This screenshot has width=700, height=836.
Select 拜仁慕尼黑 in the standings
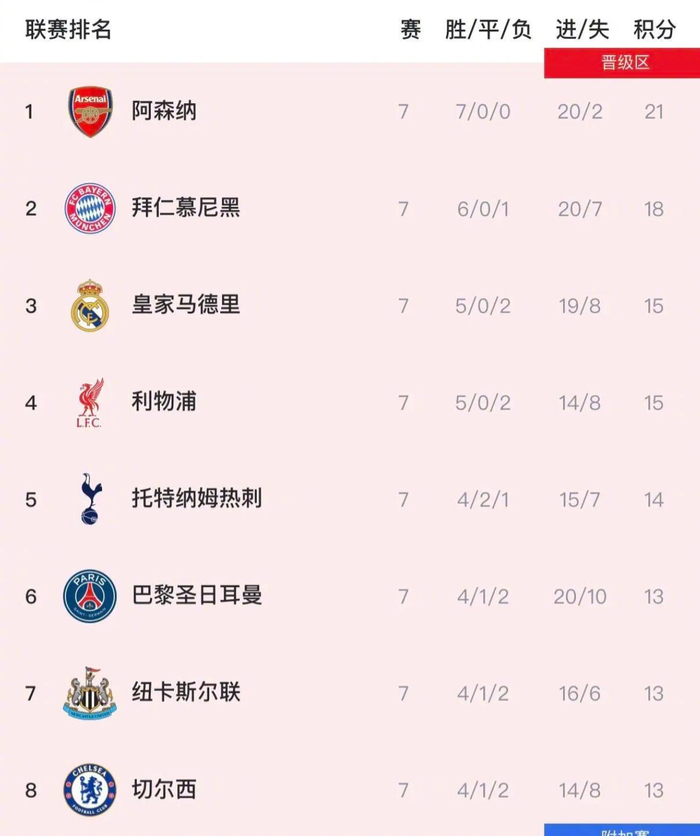[186, 208]
